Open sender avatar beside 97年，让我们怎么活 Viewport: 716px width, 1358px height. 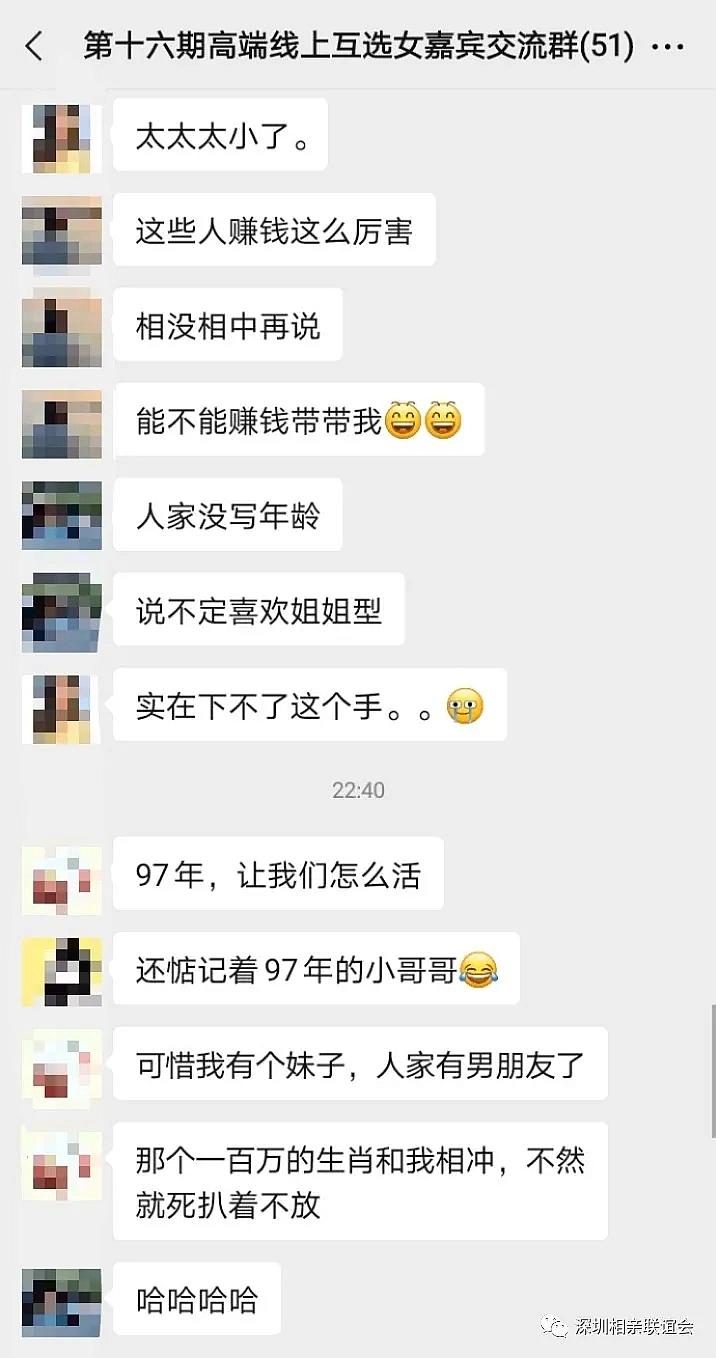pos(62,875)
